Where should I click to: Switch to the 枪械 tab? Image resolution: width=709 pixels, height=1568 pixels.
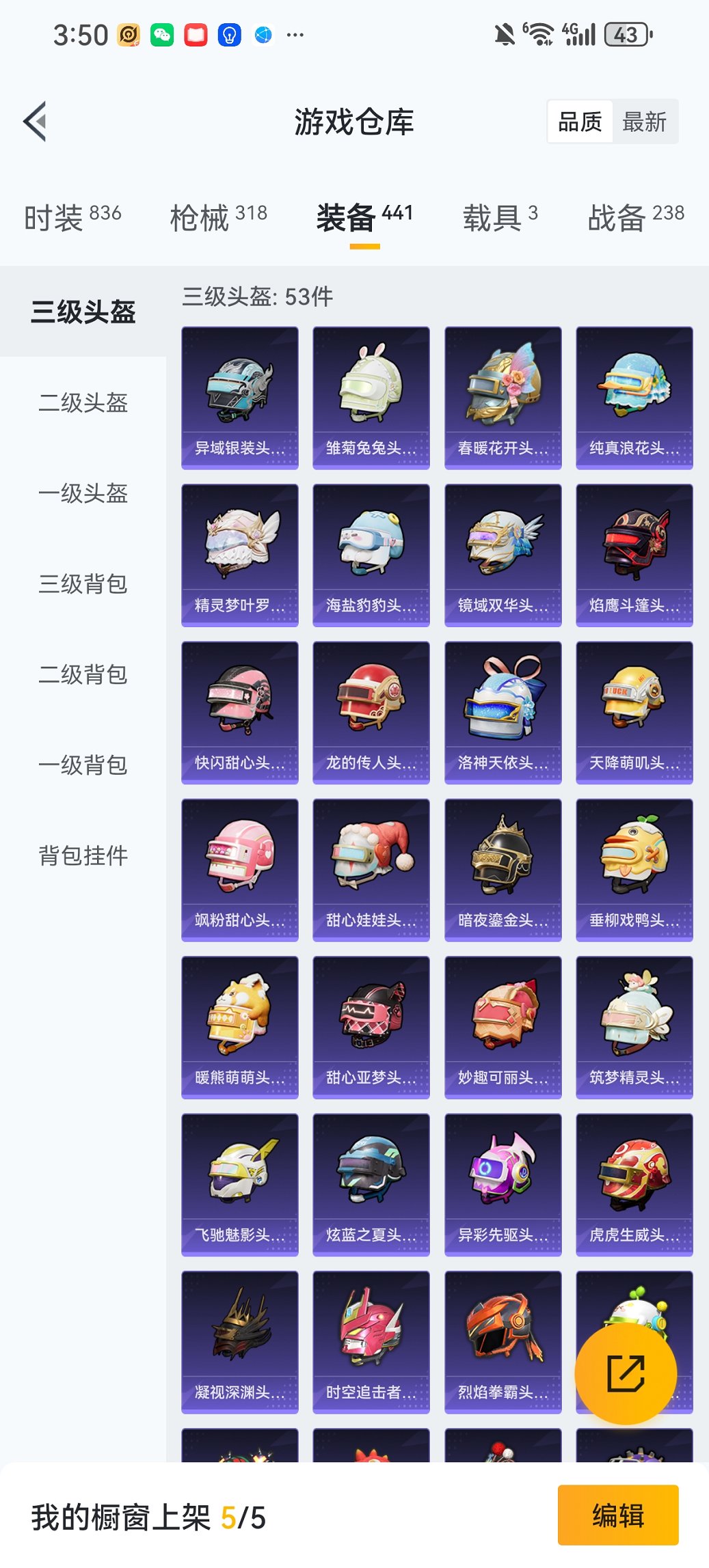pos(200,216)
